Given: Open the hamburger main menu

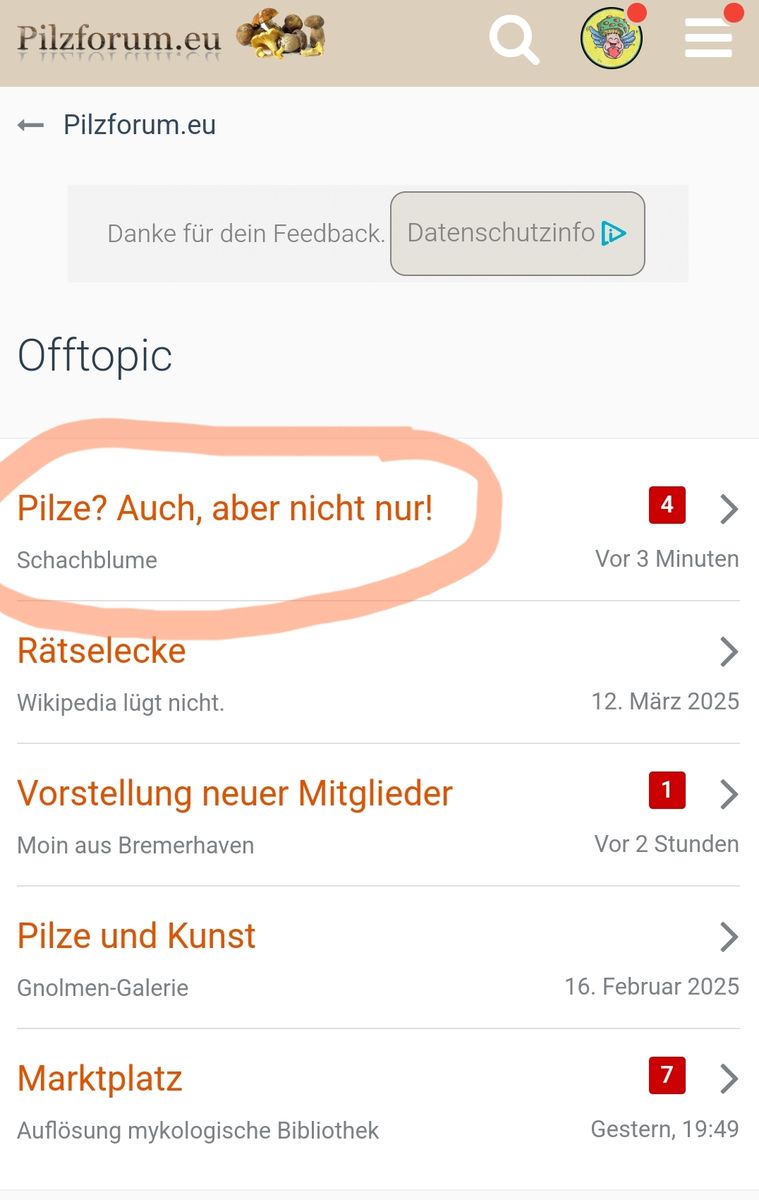Looking at the screenshot, I should click(708, 40).
